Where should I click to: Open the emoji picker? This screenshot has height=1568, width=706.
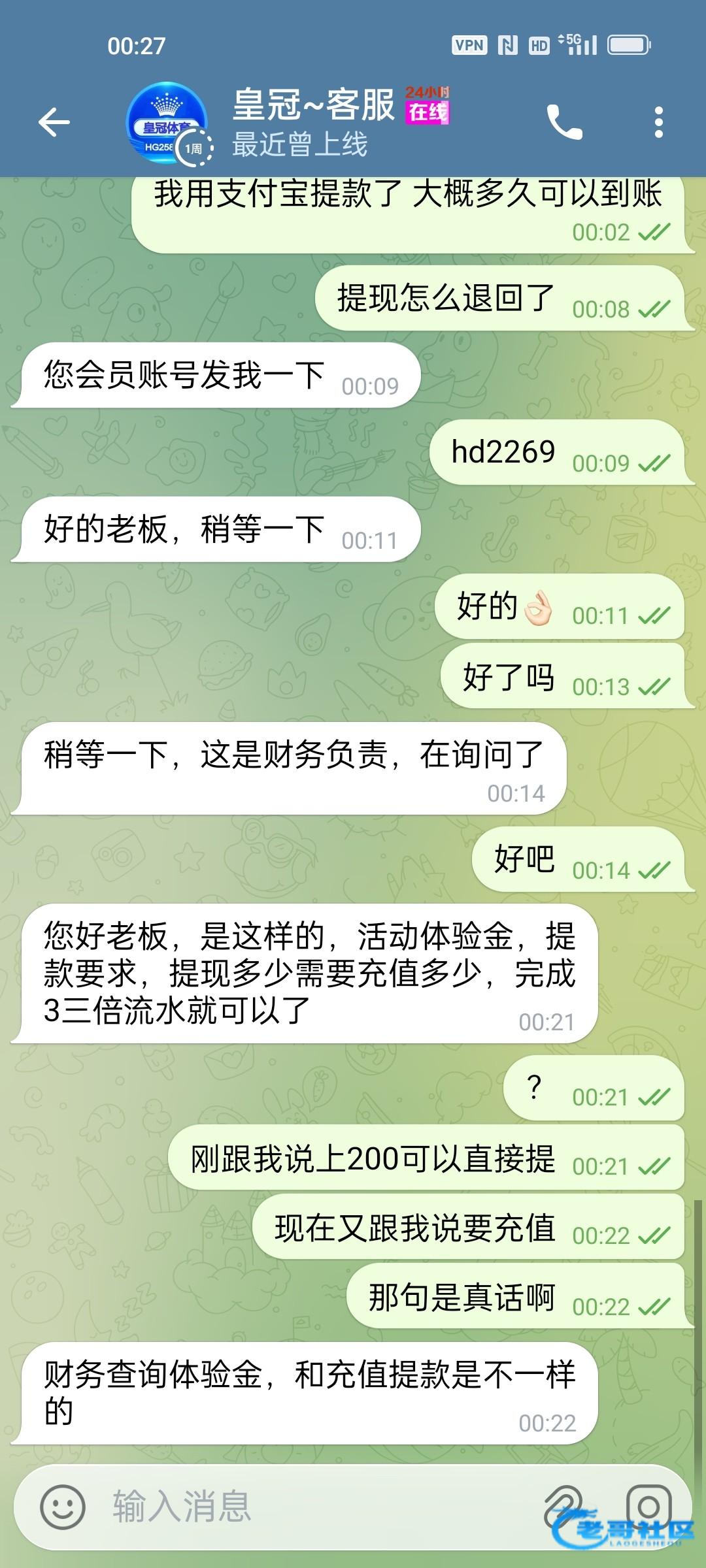(63, 1507)
